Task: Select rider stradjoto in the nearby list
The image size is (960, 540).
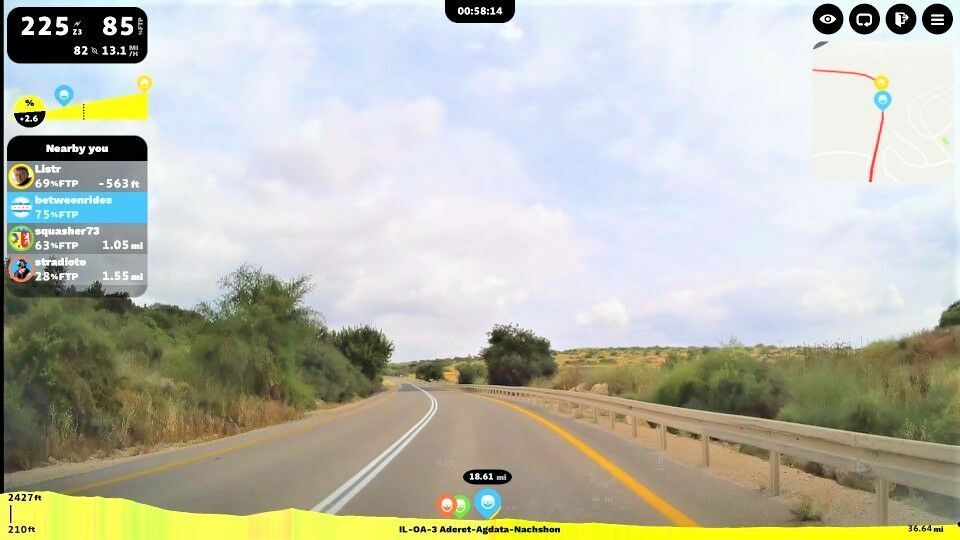Action: tap(77, 269)
